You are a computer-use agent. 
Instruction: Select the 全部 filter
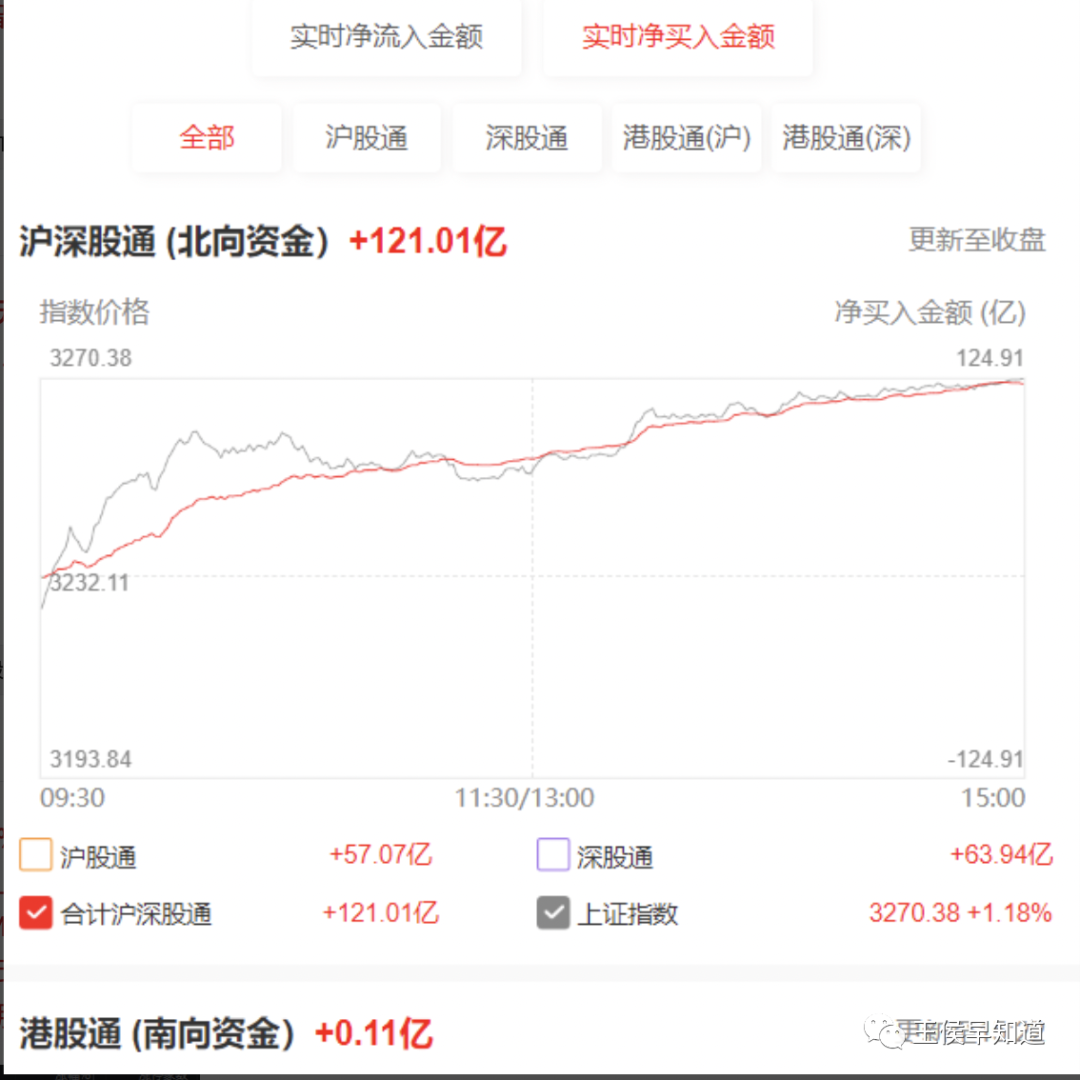pos(207,137)
